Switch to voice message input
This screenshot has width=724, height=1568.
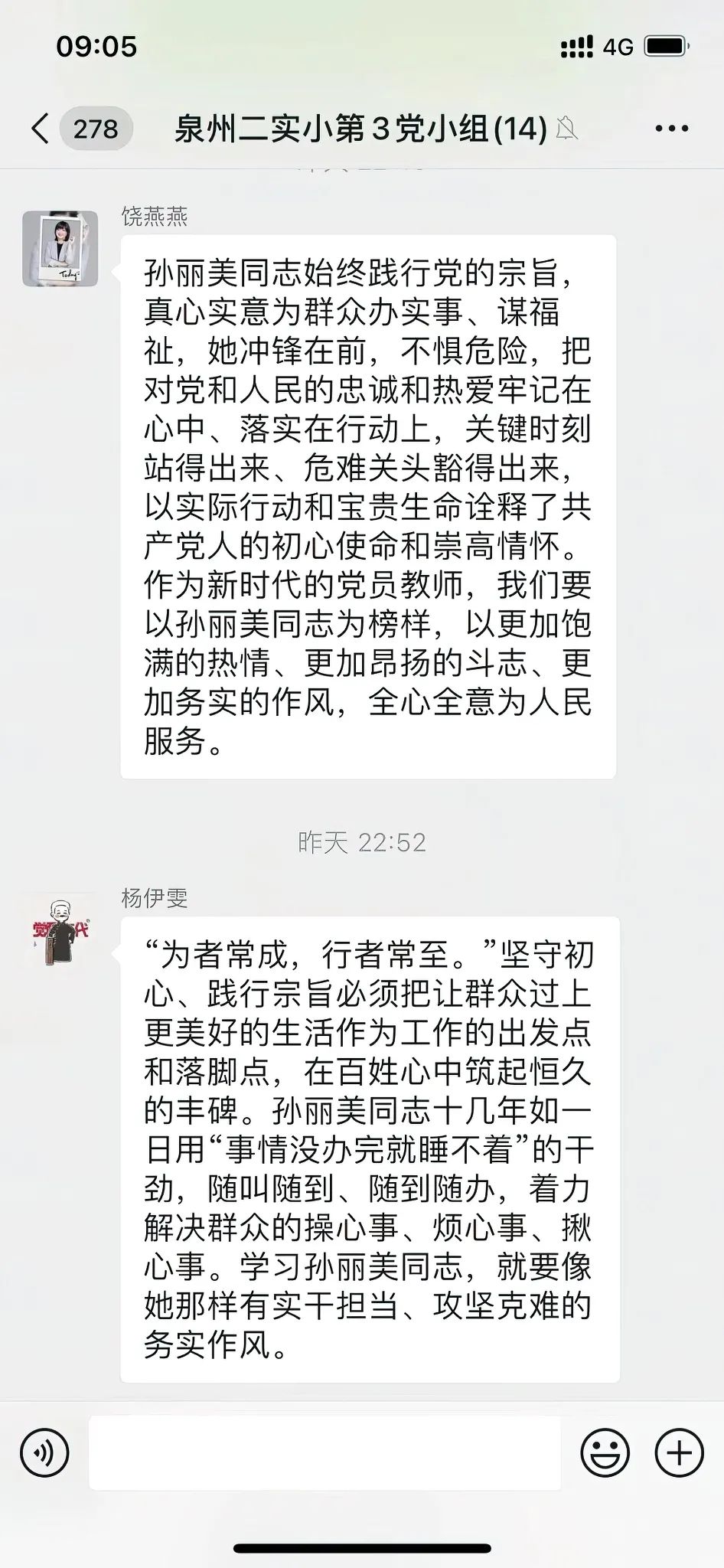[44, 1452]
